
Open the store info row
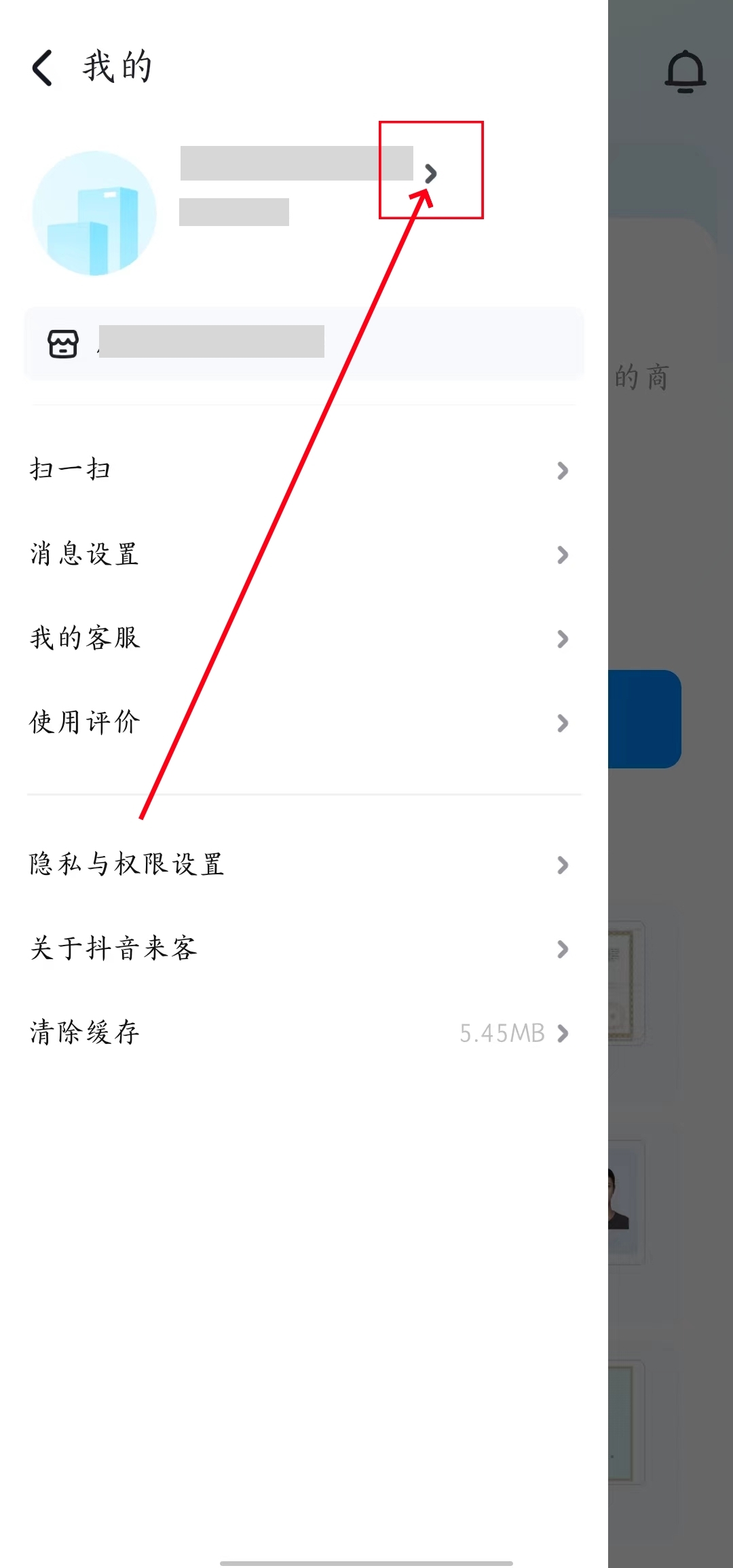[303, 343]
